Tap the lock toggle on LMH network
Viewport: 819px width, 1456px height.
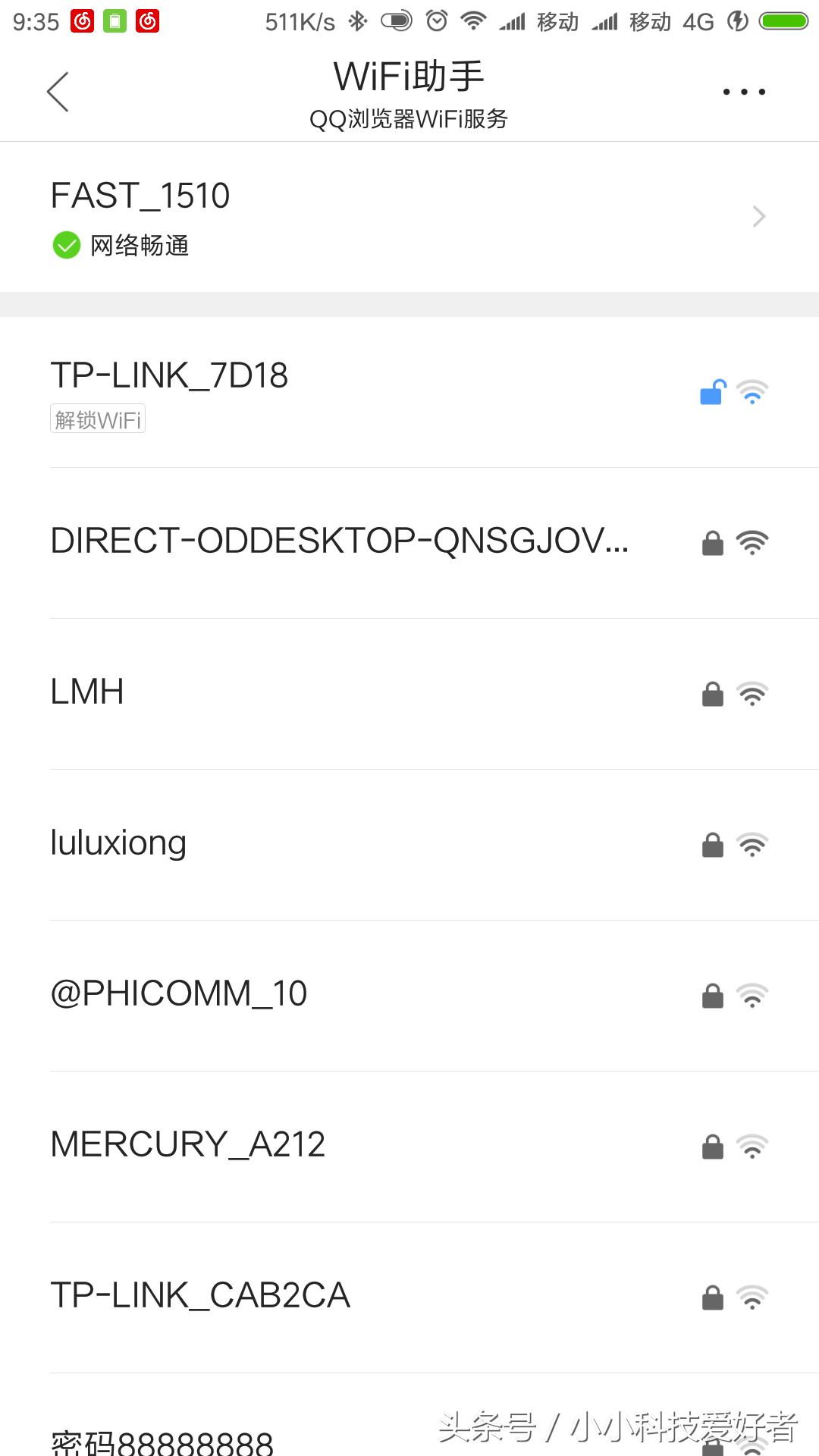[x=711, y=692]
